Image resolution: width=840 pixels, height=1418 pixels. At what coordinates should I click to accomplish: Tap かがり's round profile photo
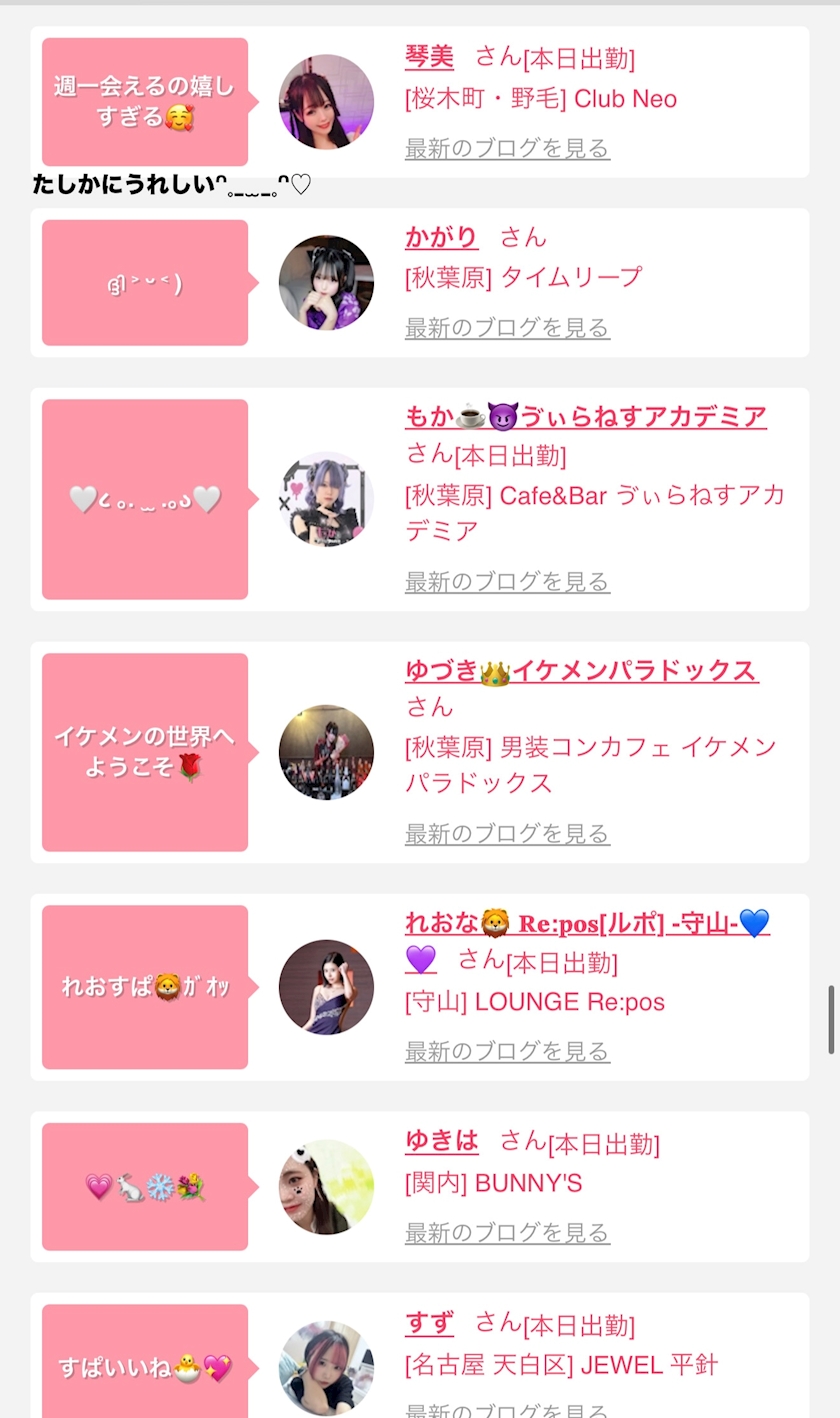326,283
